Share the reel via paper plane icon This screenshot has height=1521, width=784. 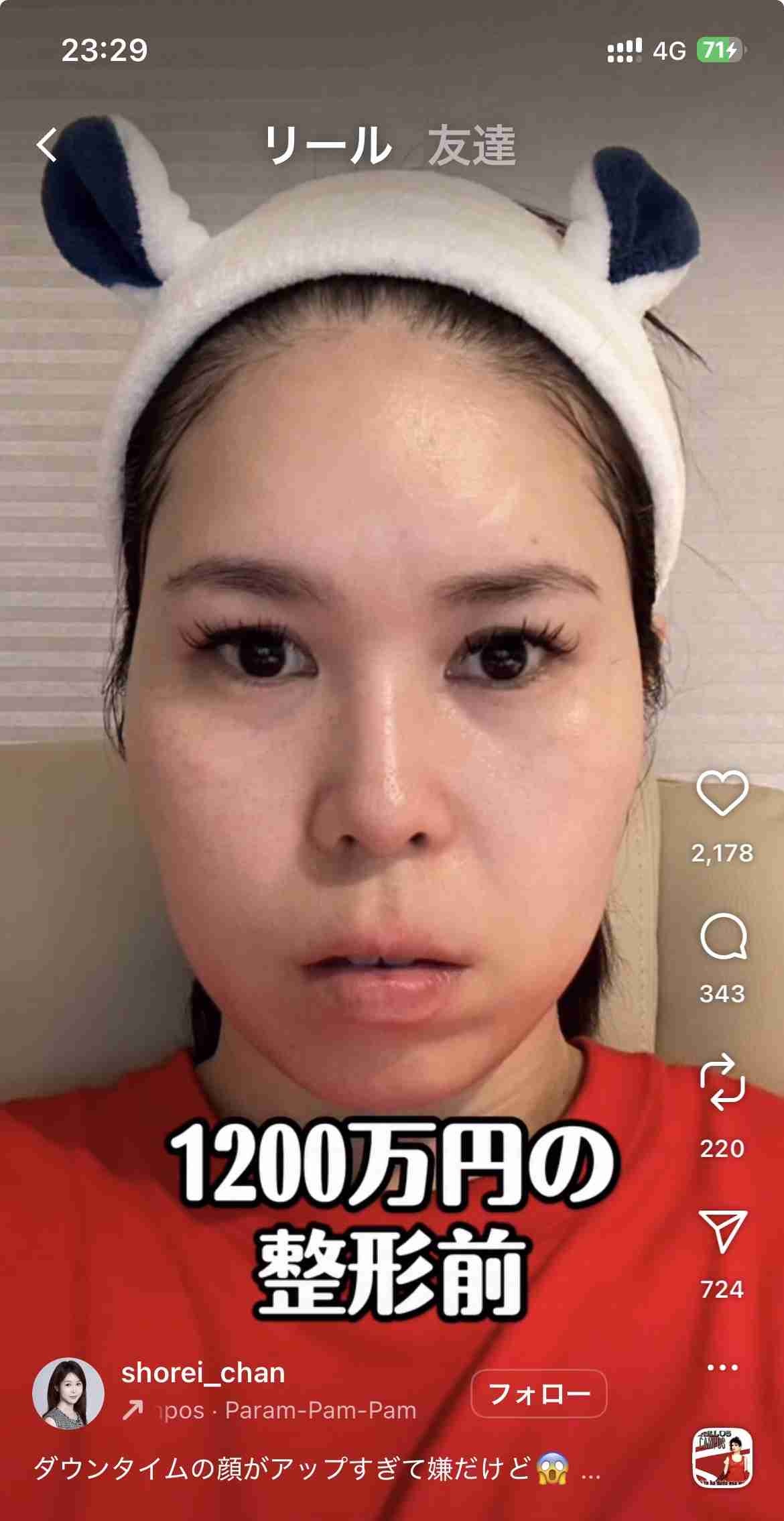pyautogui.click(x=722, y=1231)
